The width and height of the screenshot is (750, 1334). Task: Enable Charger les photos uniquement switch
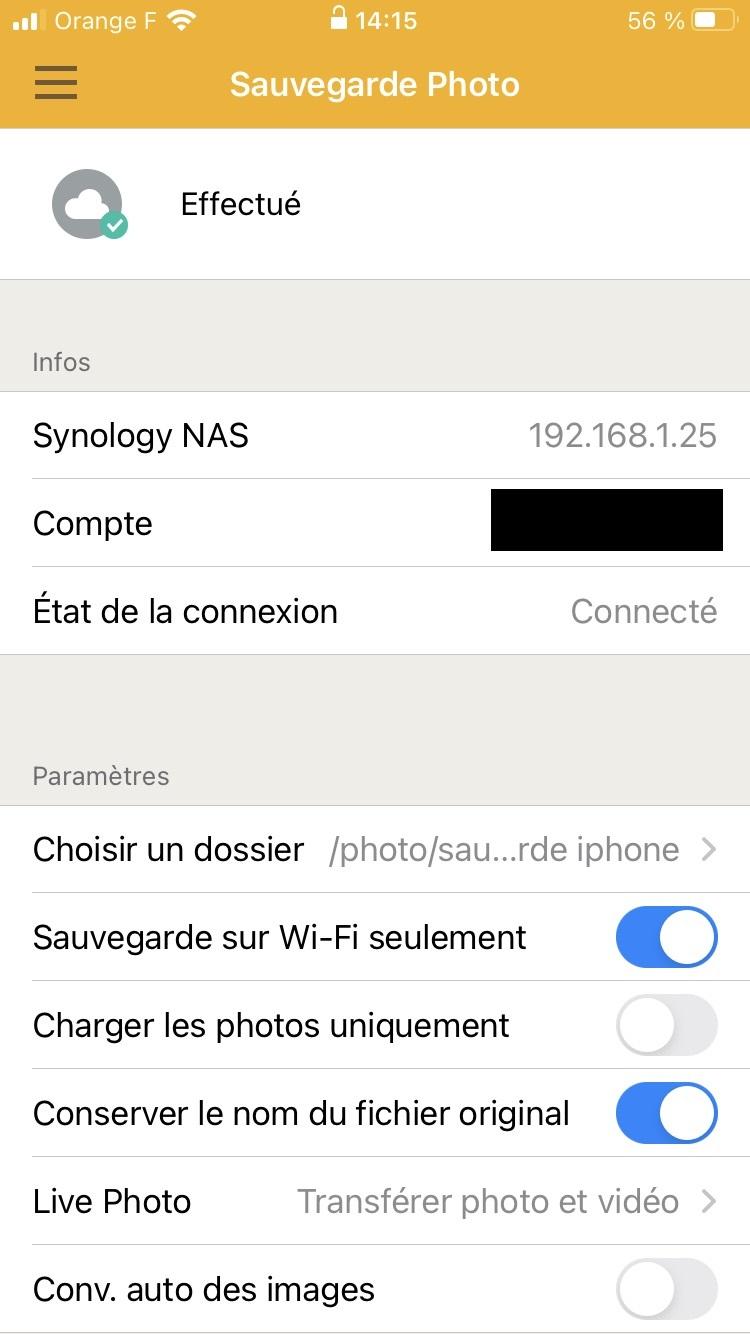point(667,1026)
